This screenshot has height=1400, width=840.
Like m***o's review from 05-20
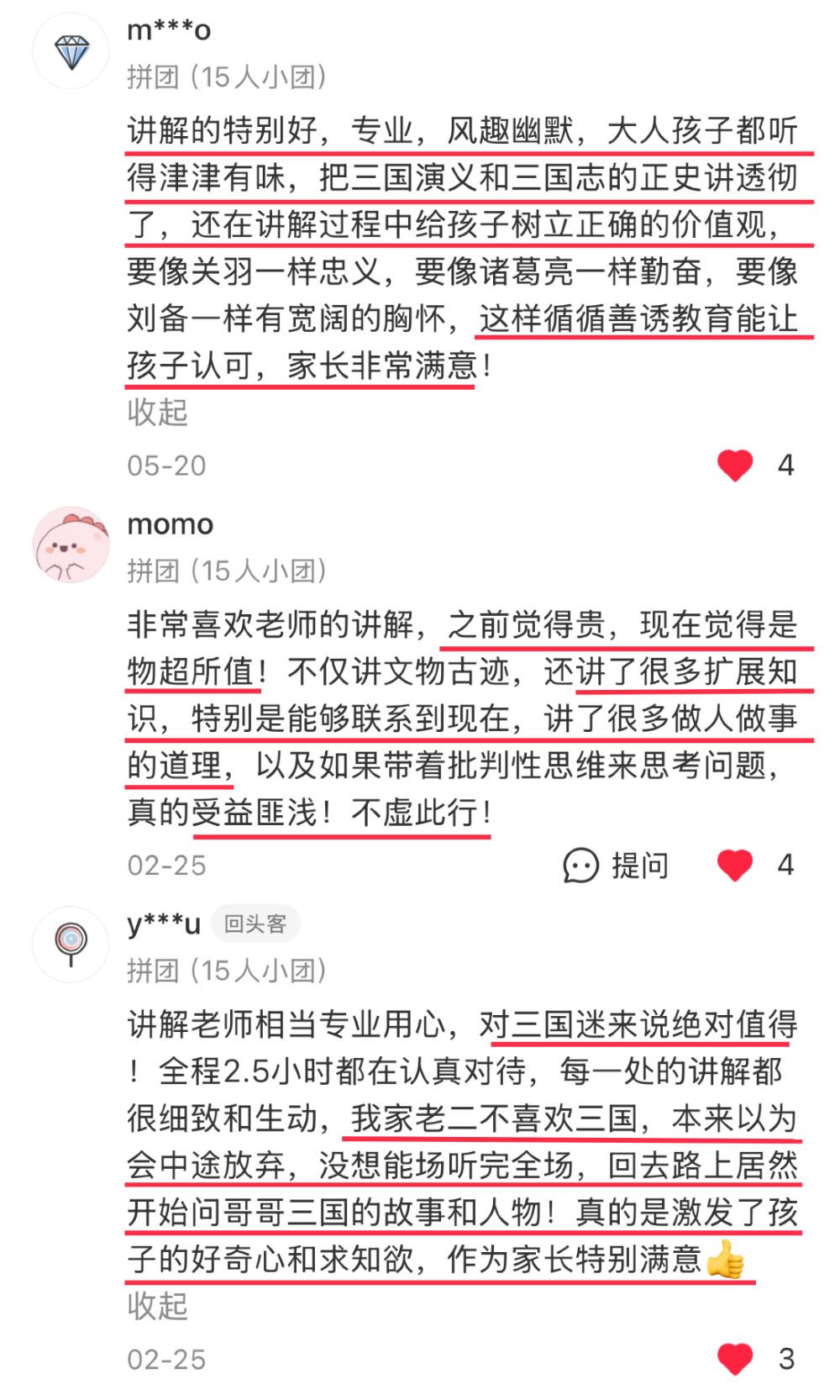pyautogui.click(x=735, y=466)
